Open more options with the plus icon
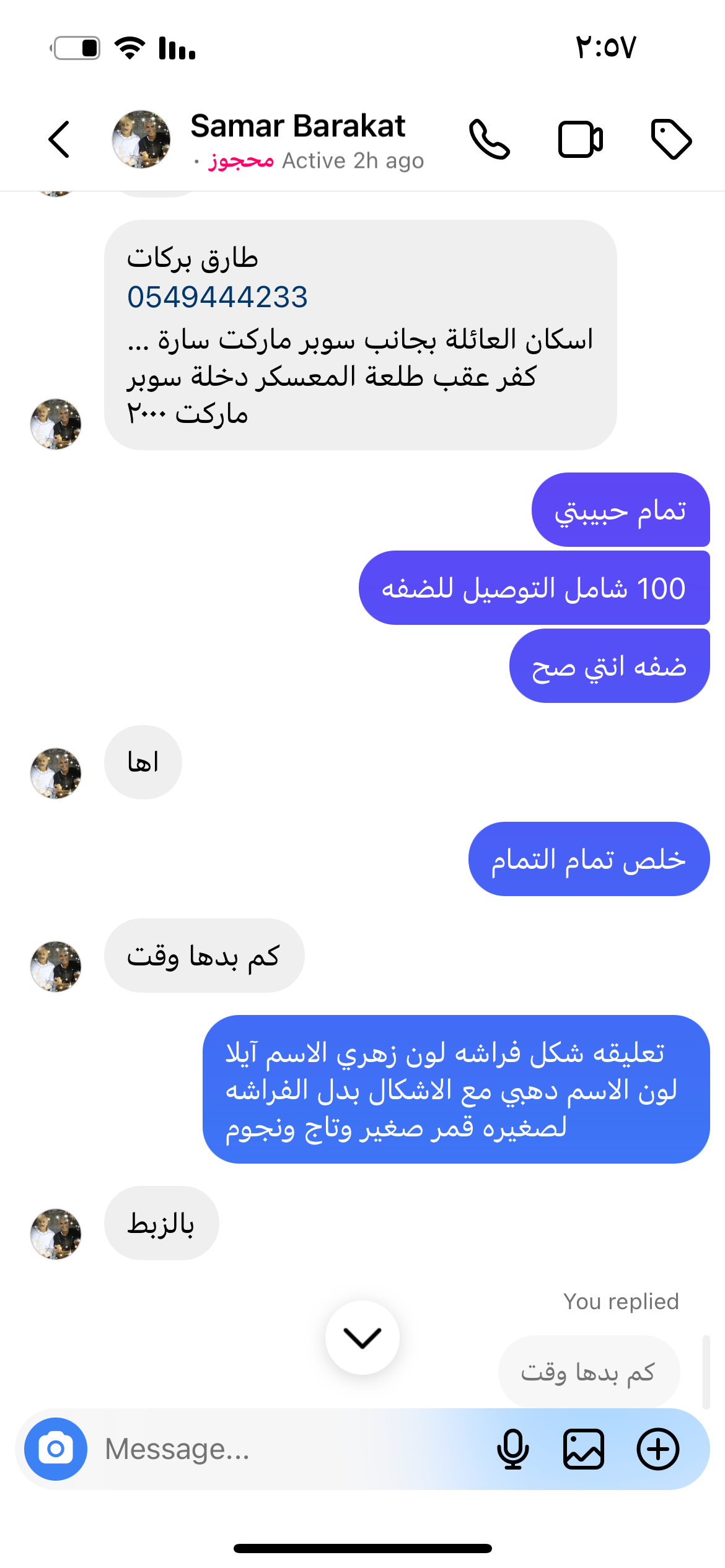 tap(658, 1449)
